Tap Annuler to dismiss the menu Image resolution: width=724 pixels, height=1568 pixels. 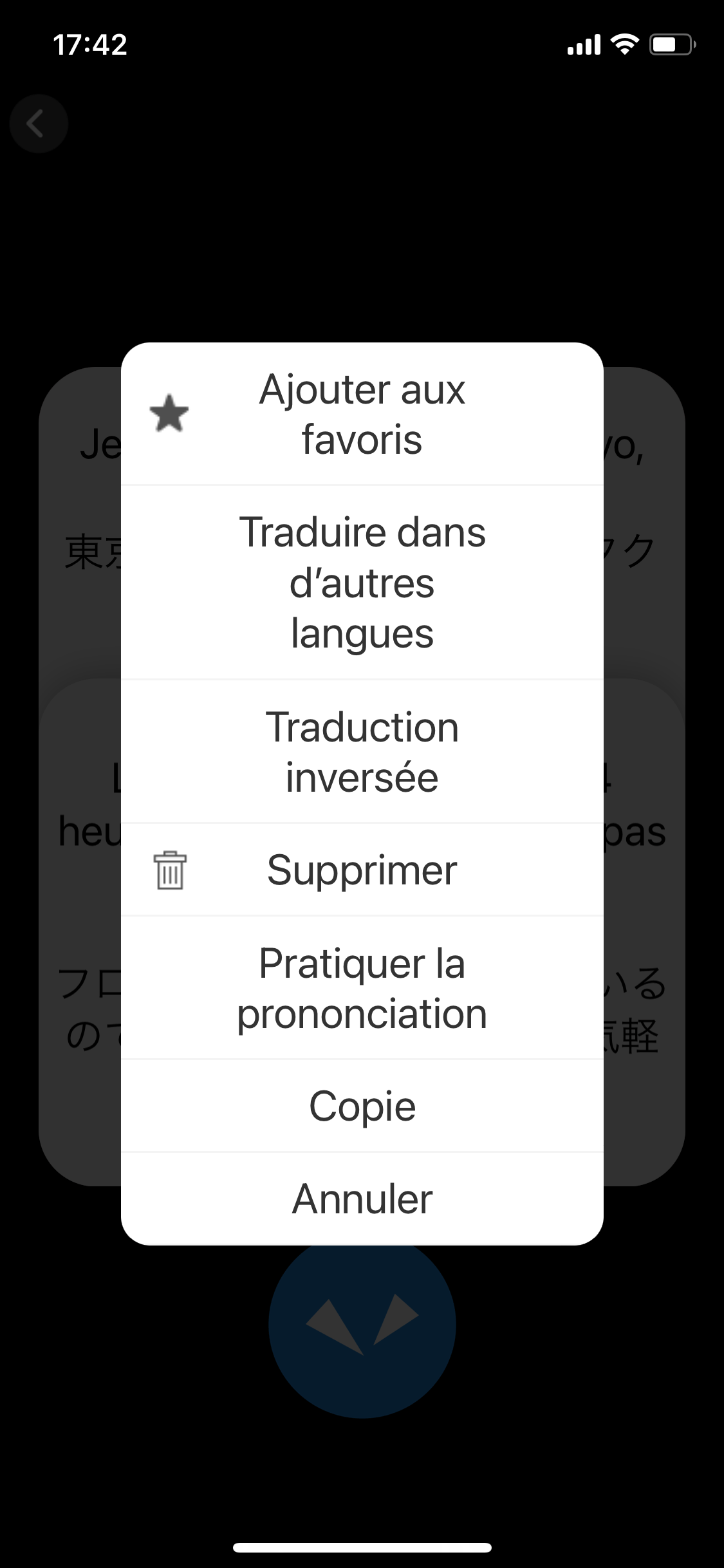(x=362, y=1197)
